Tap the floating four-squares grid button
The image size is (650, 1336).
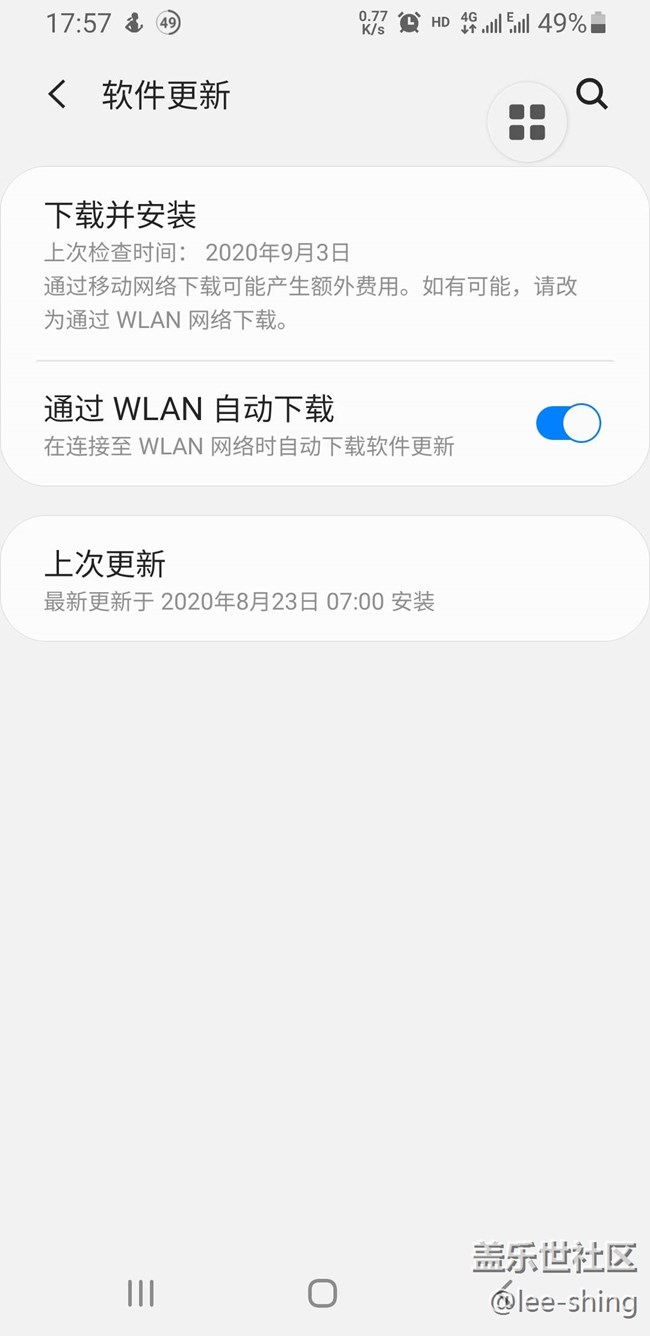pyautogui.click(x=527, y=123)
